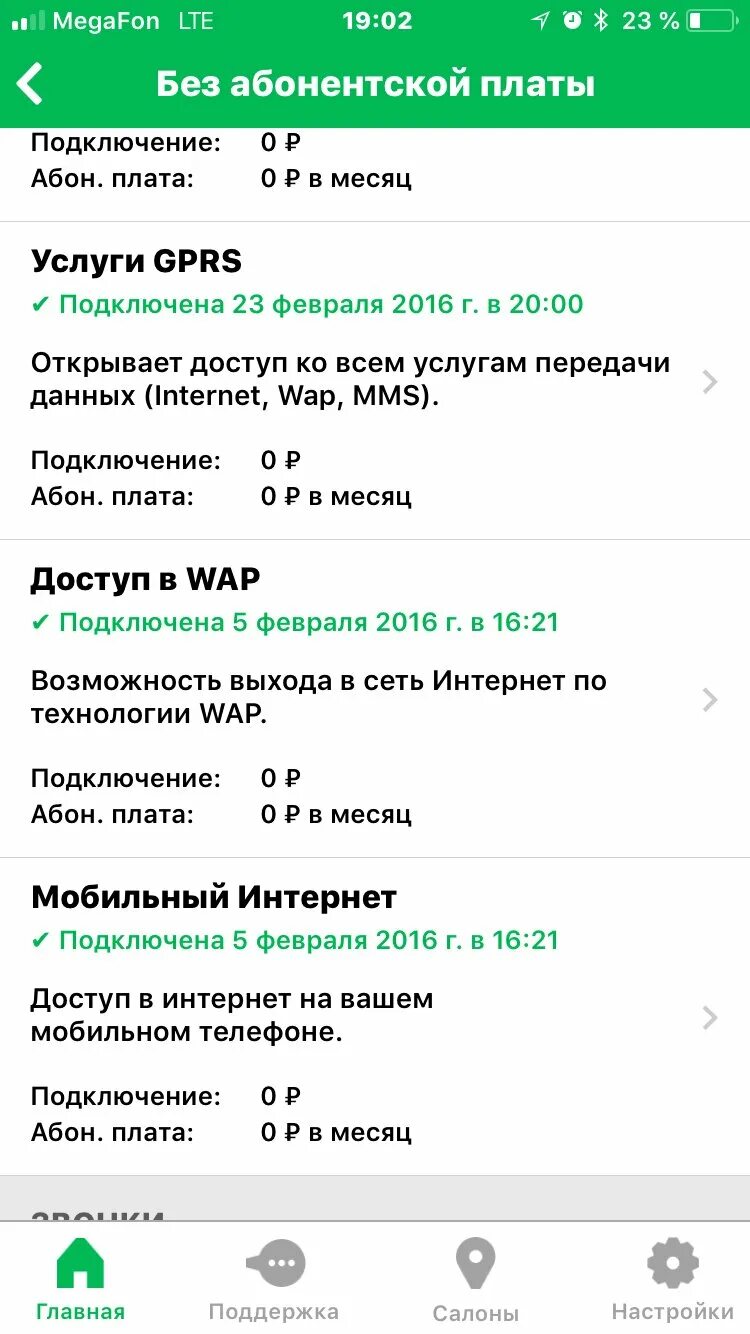This screenshot has width=750, height=1334.
Task: Open the Услуги GPRS service details
Action: (x=375, y=381)
